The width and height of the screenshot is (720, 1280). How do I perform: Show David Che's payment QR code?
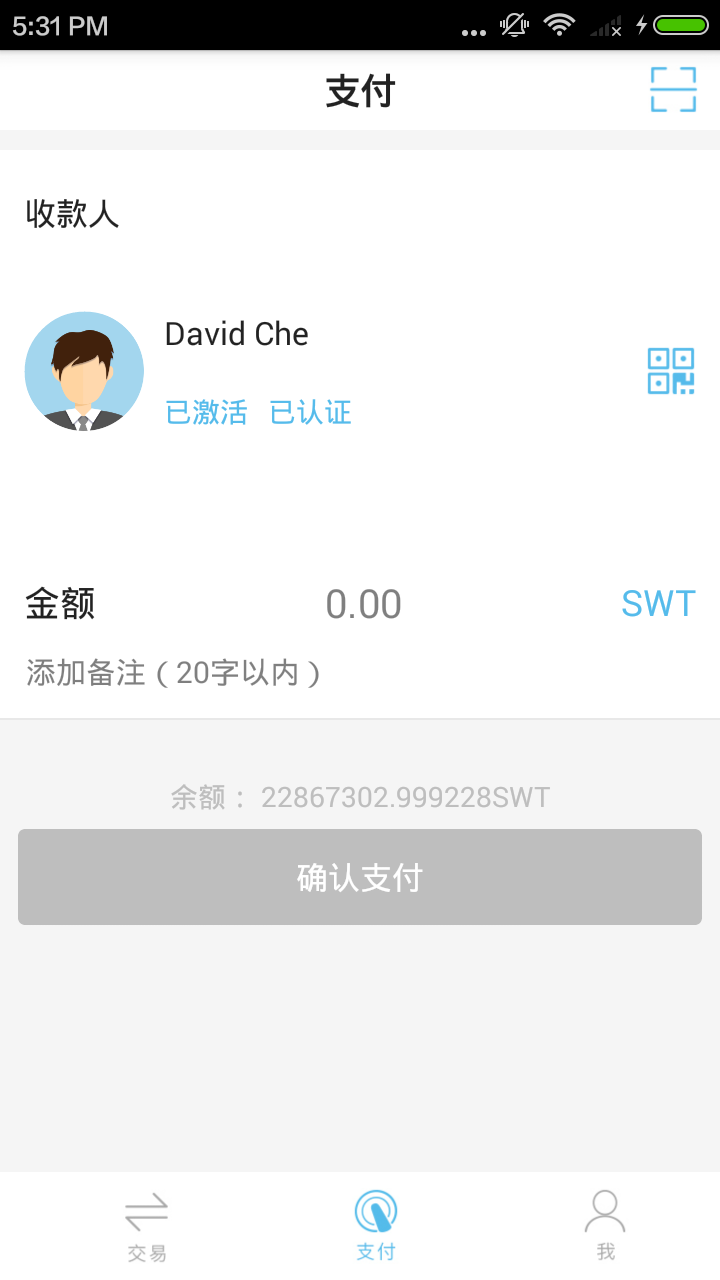[670, 369]
